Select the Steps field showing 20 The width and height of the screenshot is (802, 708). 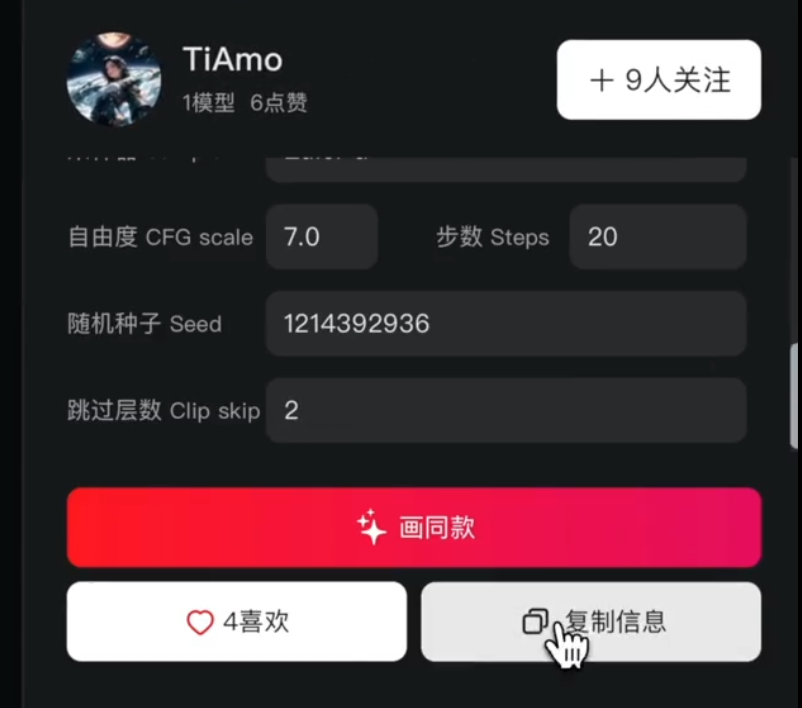657,237
